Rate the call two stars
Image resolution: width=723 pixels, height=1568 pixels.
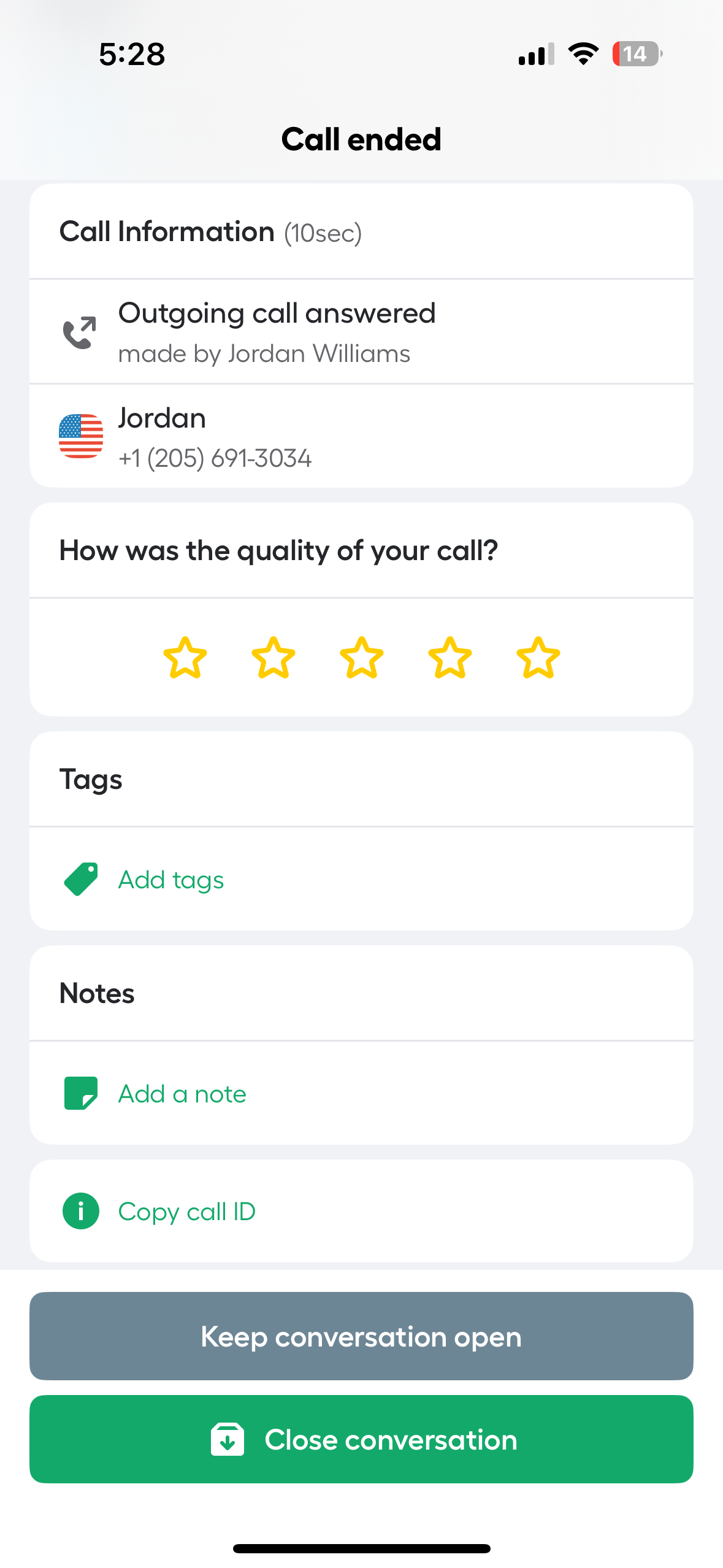coord(274,658)
